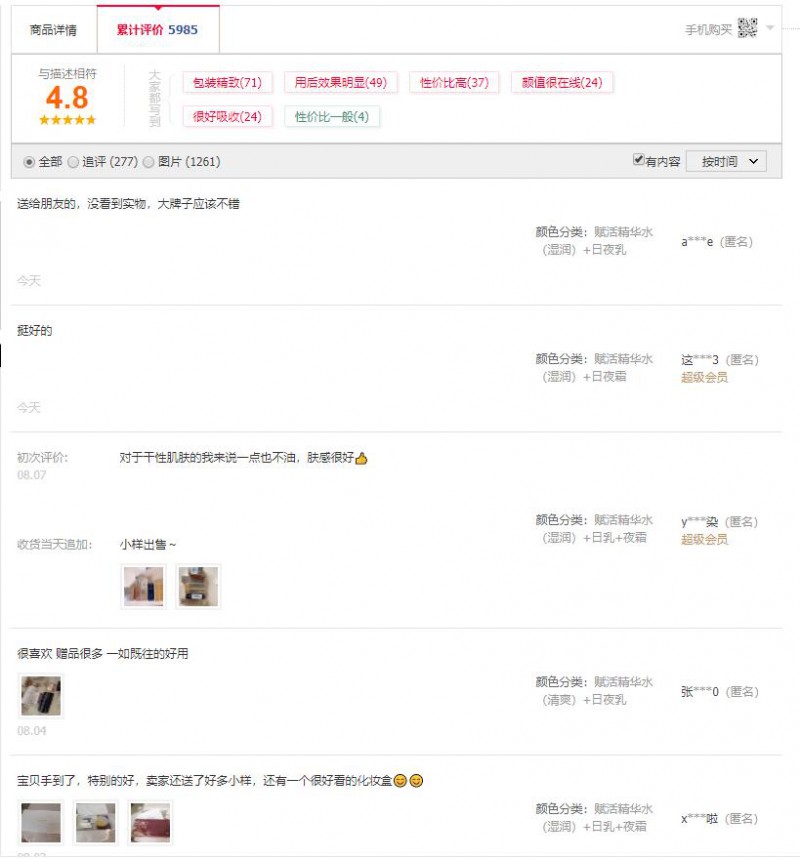Viewport: 800px width, 859px height.
Task: Filter reviews by 很好吸收(24)
Action: point(227,117)
